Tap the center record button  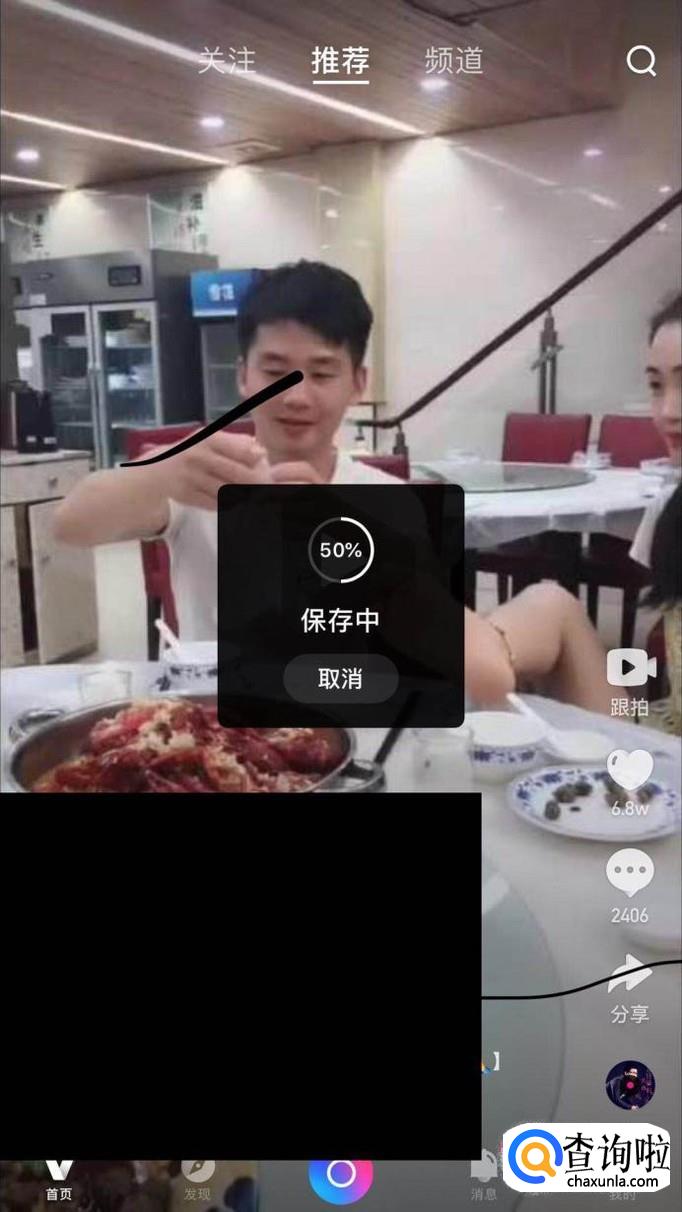[x=341, y=1175]
